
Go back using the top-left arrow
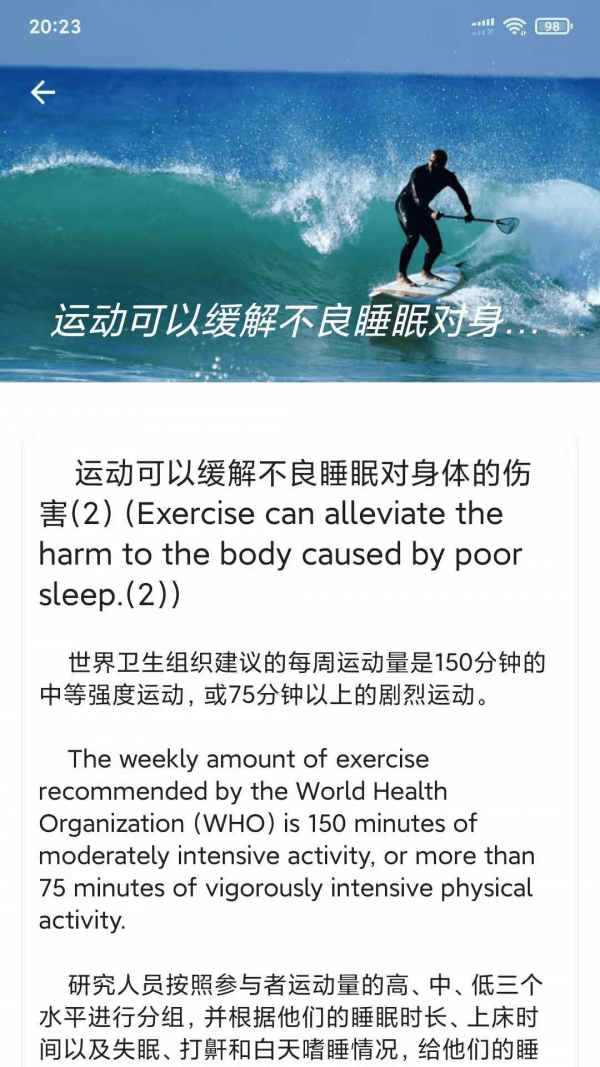(x=43, y=93)
